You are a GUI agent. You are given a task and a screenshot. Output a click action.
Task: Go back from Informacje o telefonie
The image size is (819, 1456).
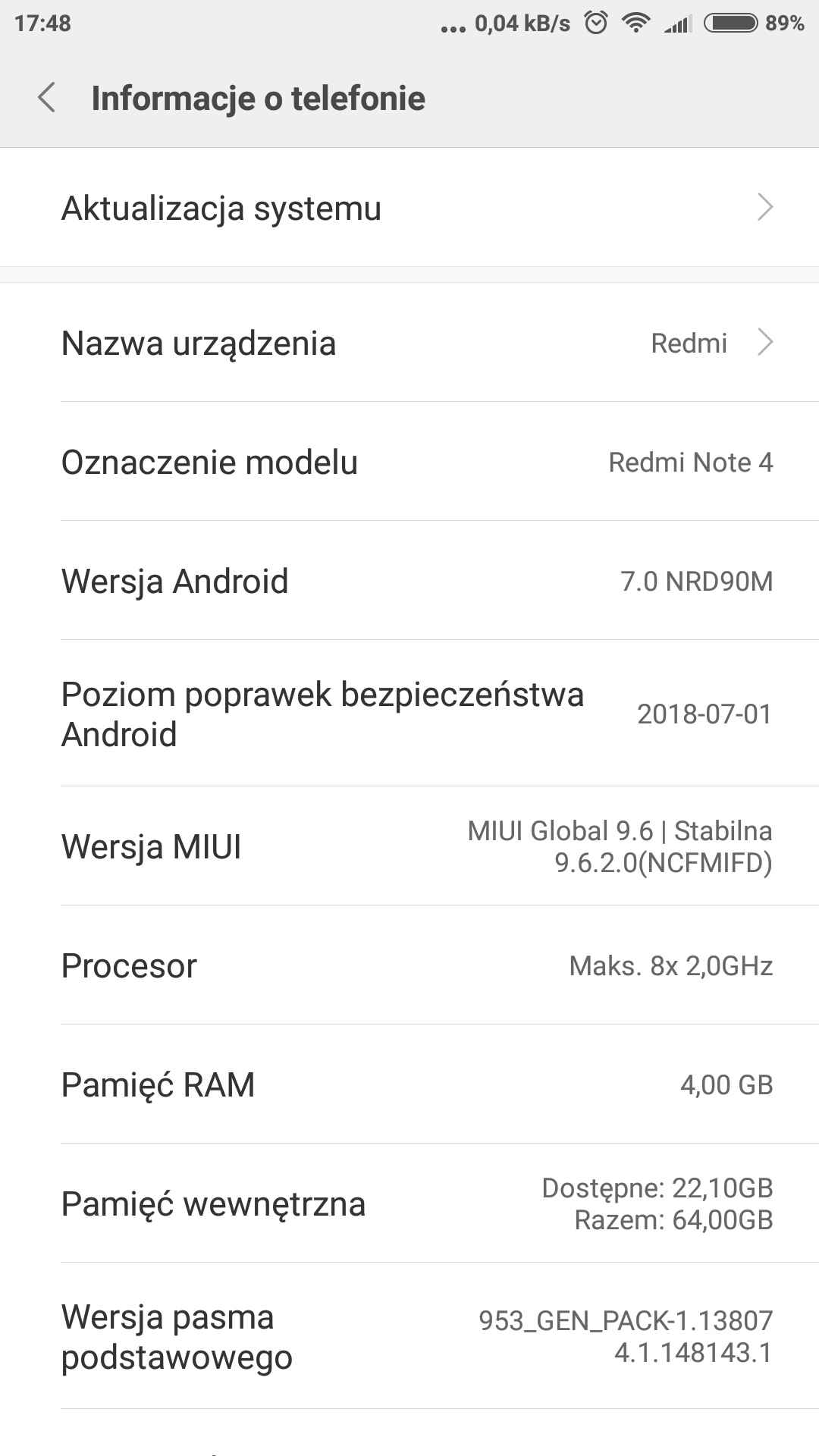(47, 98)
